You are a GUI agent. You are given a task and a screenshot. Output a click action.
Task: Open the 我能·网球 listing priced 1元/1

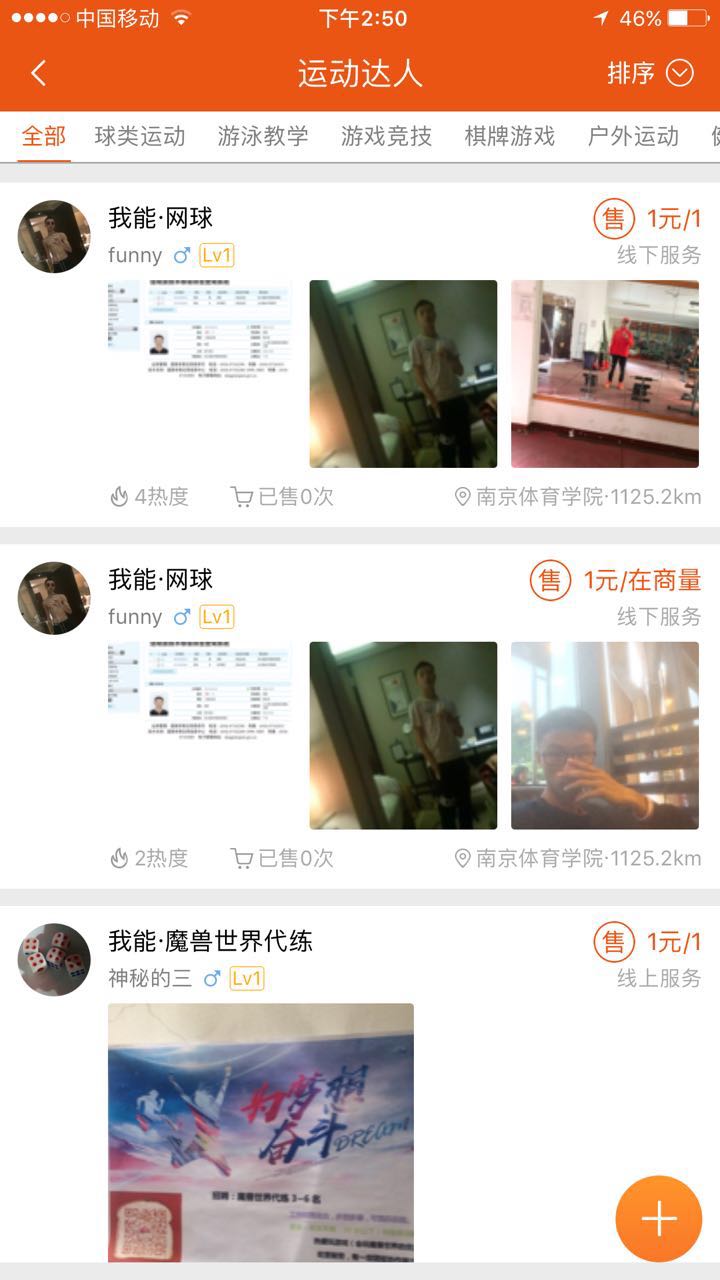(x=161, y=218)
